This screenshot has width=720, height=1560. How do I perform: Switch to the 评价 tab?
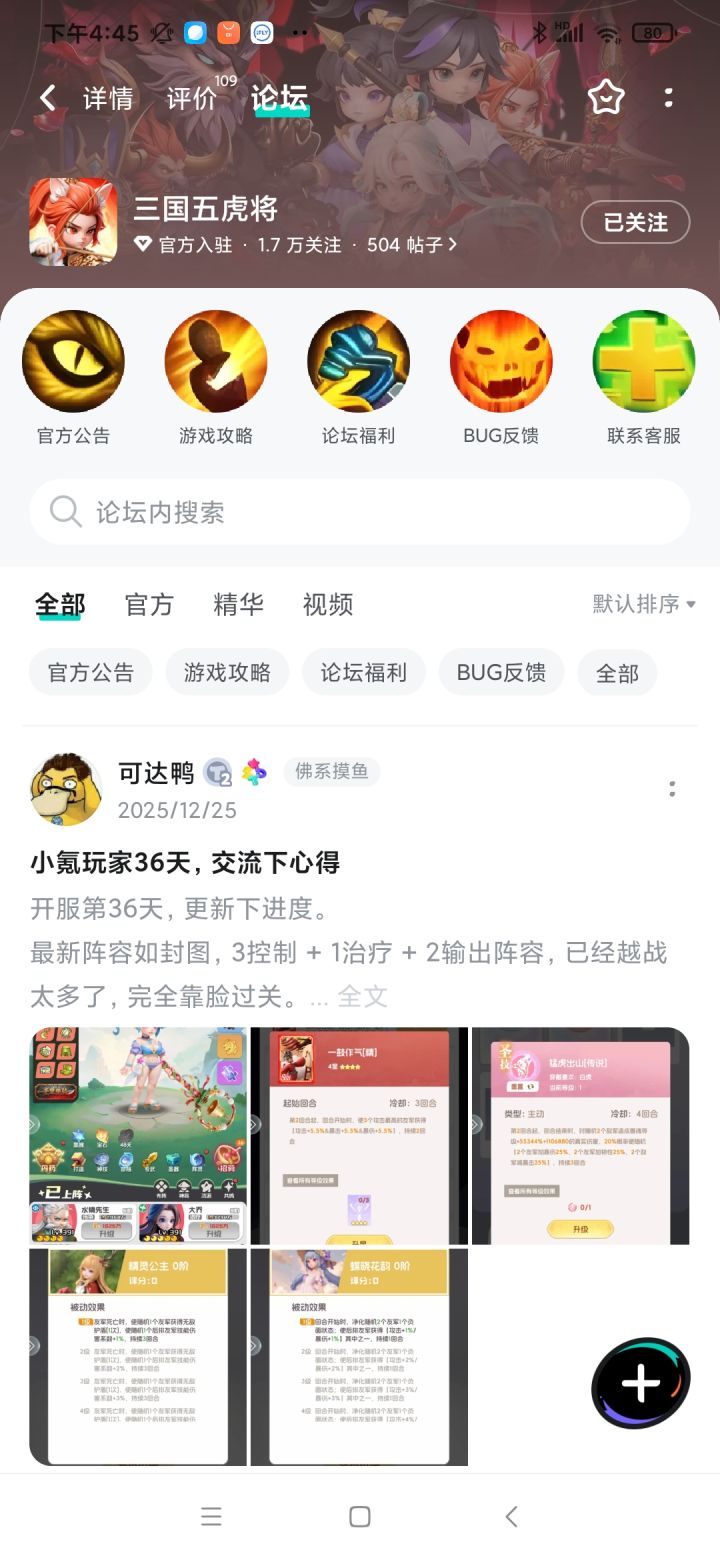tap(193, 97)
